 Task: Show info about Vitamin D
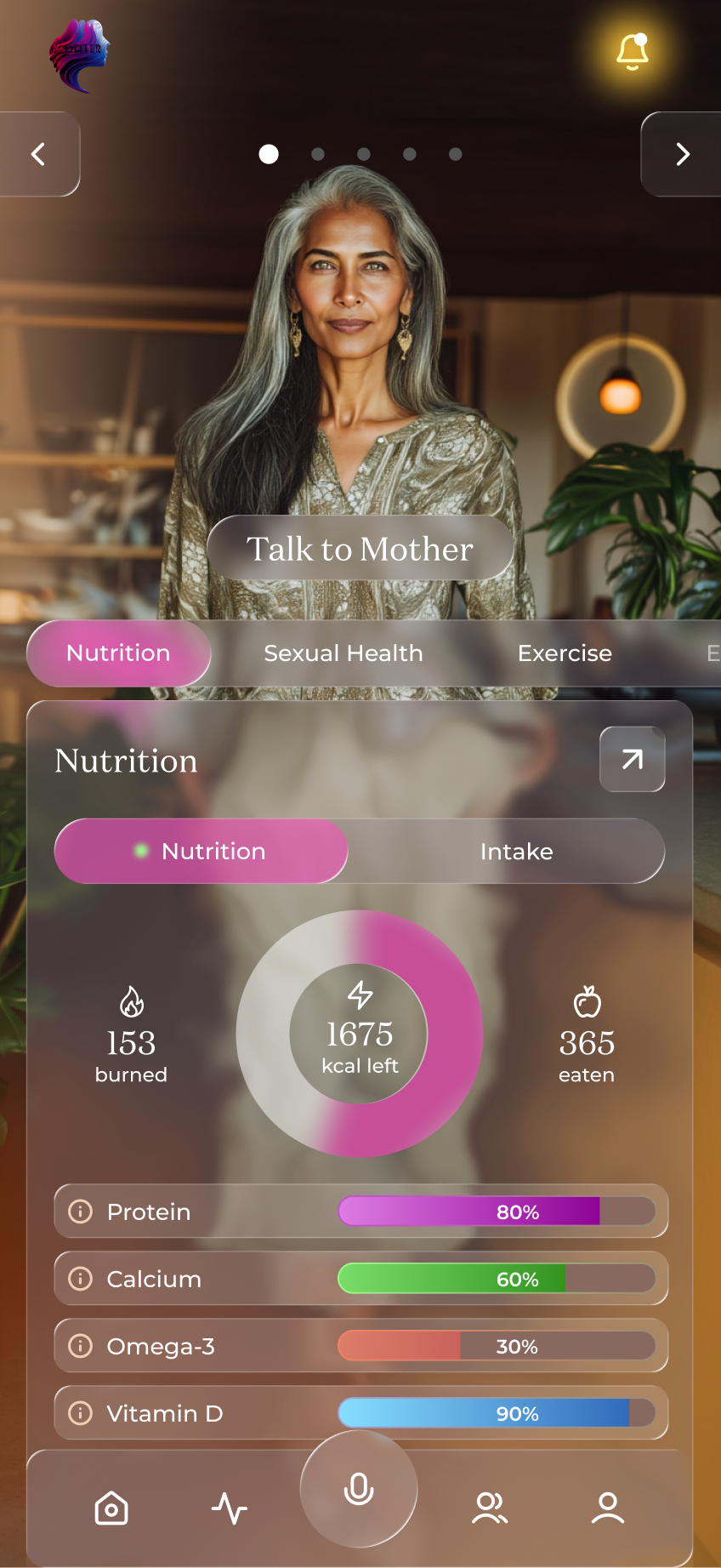(x=80, y=1413)
